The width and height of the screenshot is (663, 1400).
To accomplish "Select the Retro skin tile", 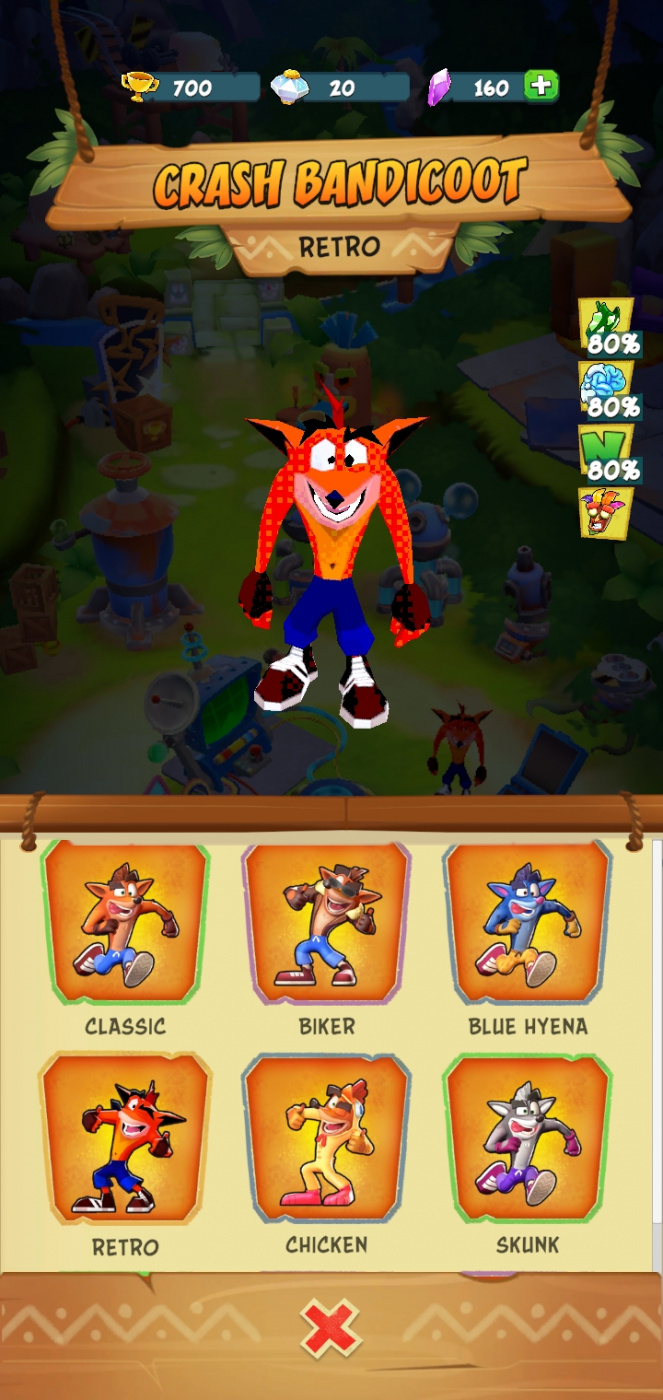I will pyautogui.click(x=125, y=1140).
